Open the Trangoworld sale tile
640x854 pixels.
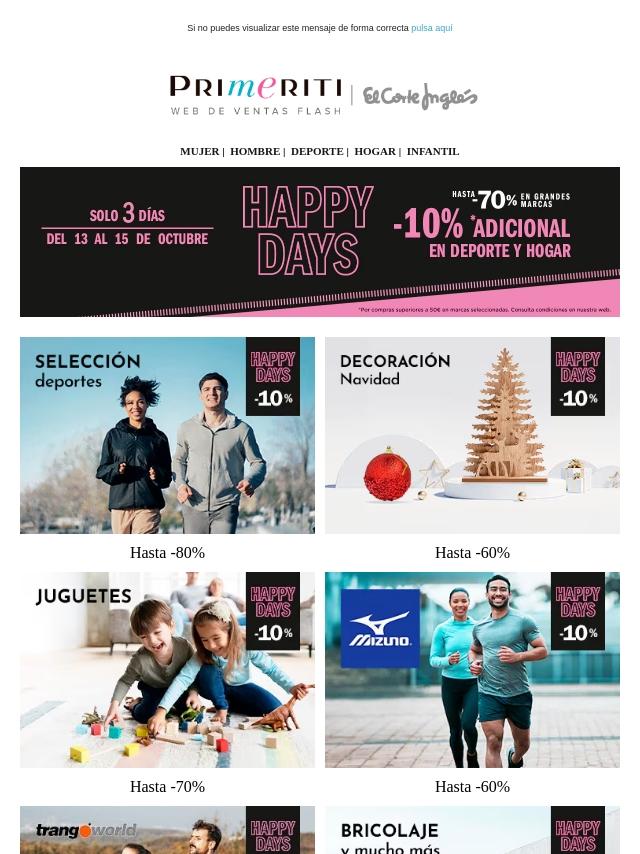click(167, 831)
